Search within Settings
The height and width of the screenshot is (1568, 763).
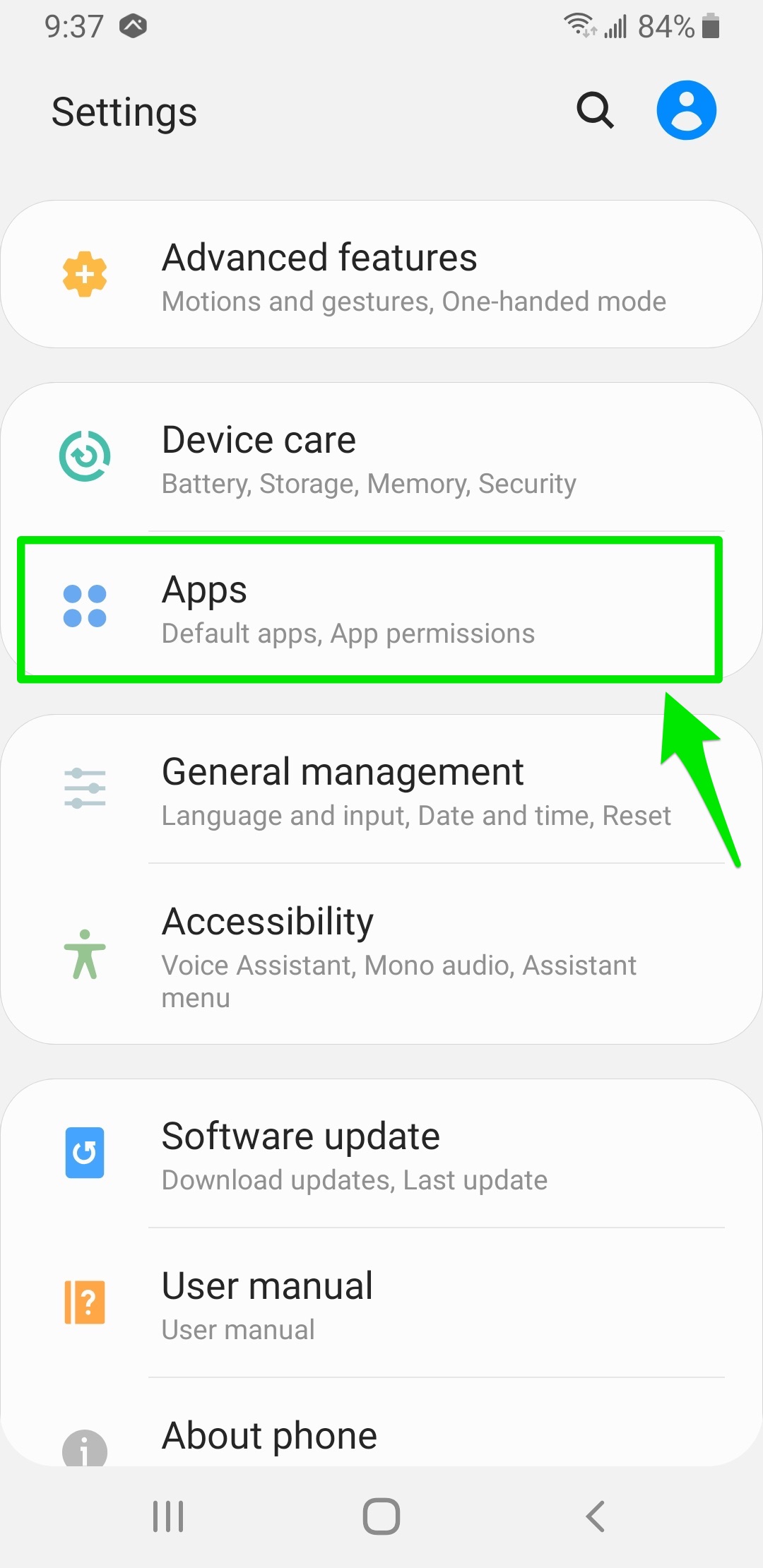click(x=595, y=111)
